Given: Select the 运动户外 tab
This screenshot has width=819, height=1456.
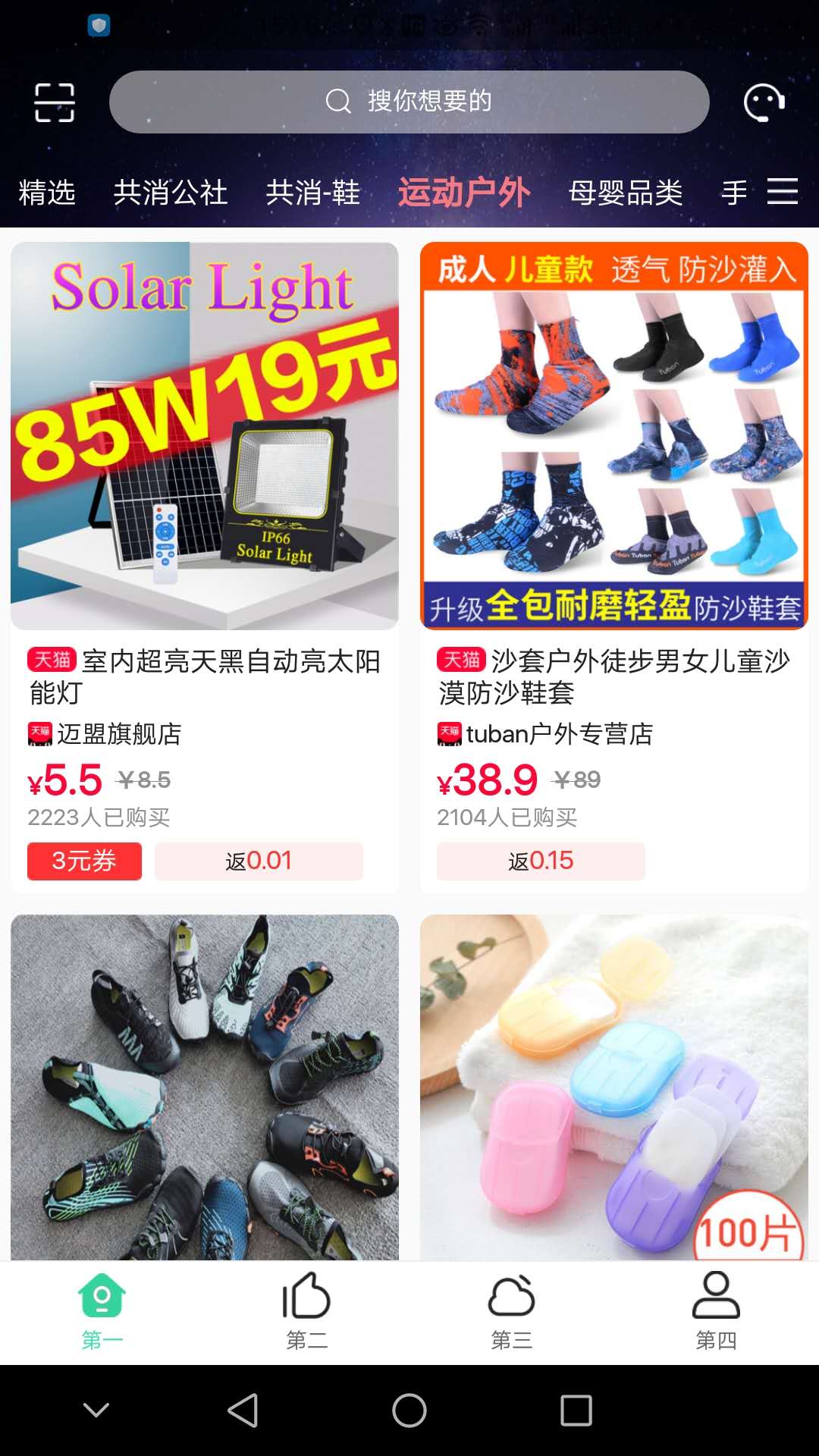Looking at the screenshot, I should (x=464, y=193).
